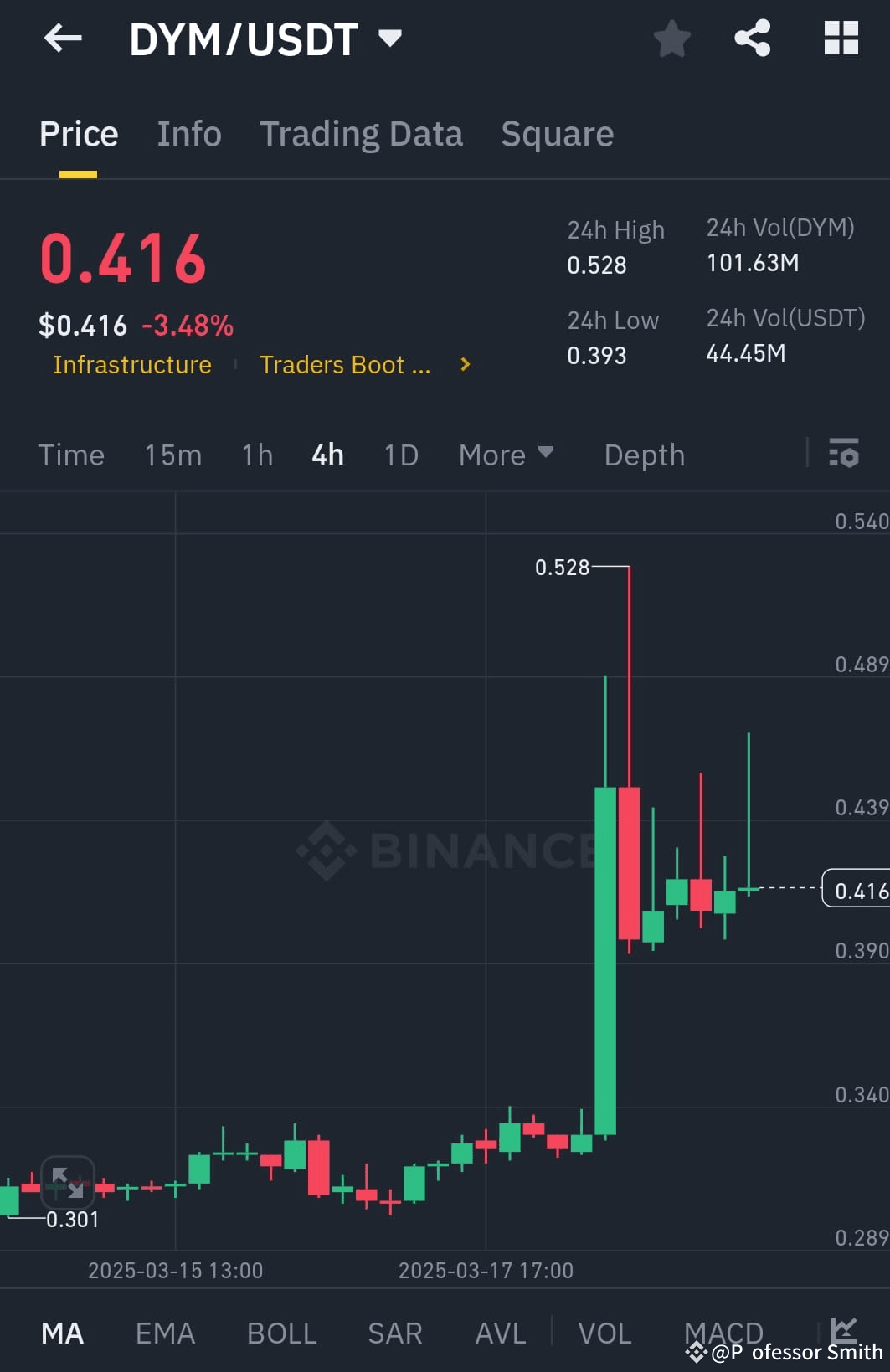890x1372 pixels.
Task: Switch to the Trading Data tab
Action: [361, 134]
